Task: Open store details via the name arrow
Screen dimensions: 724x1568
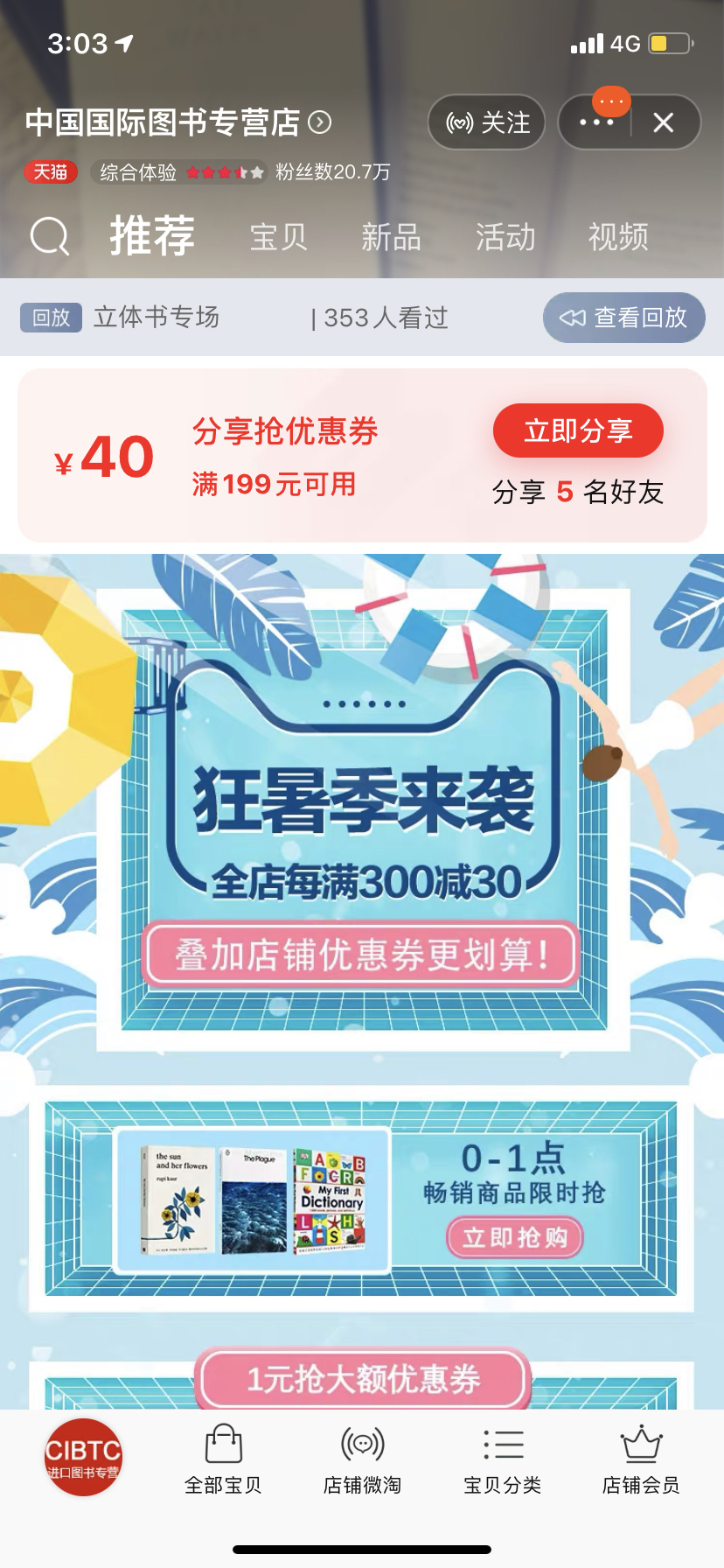Action: click(320, 122)
